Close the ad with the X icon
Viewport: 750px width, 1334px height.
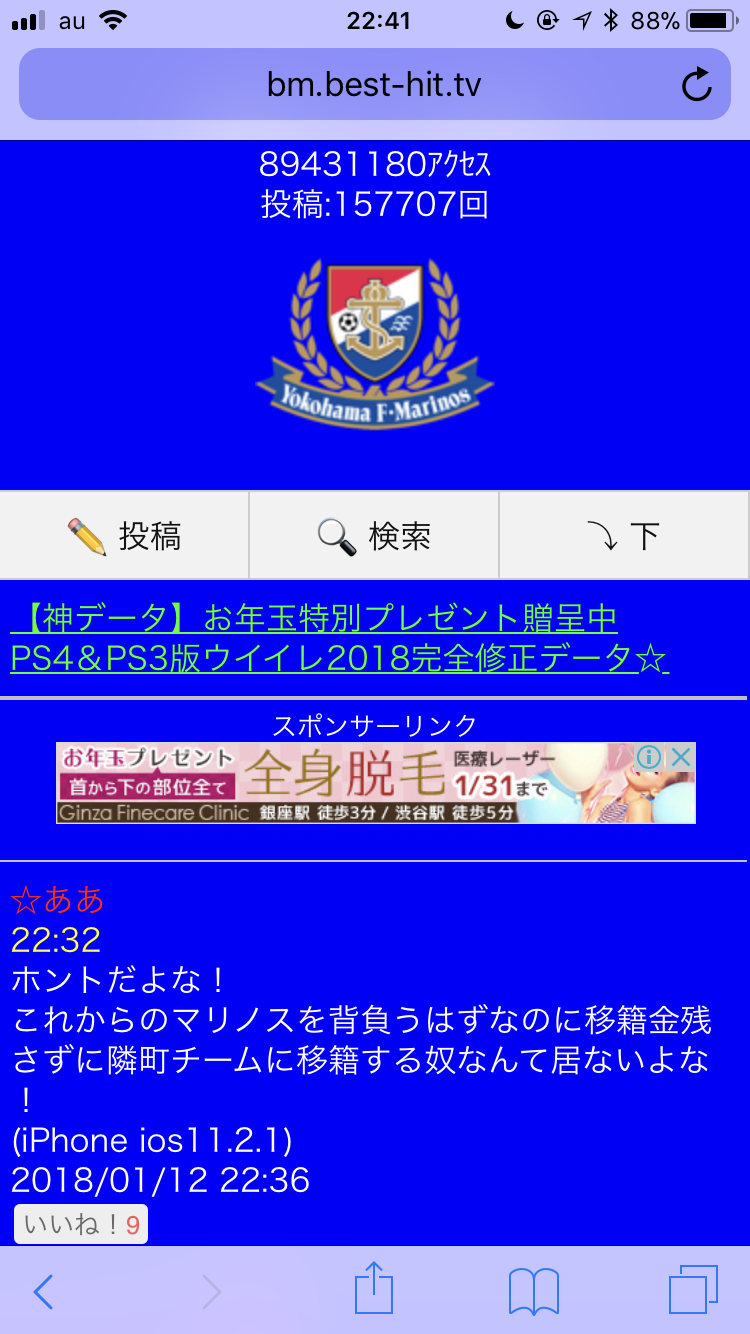pos(681,757)
